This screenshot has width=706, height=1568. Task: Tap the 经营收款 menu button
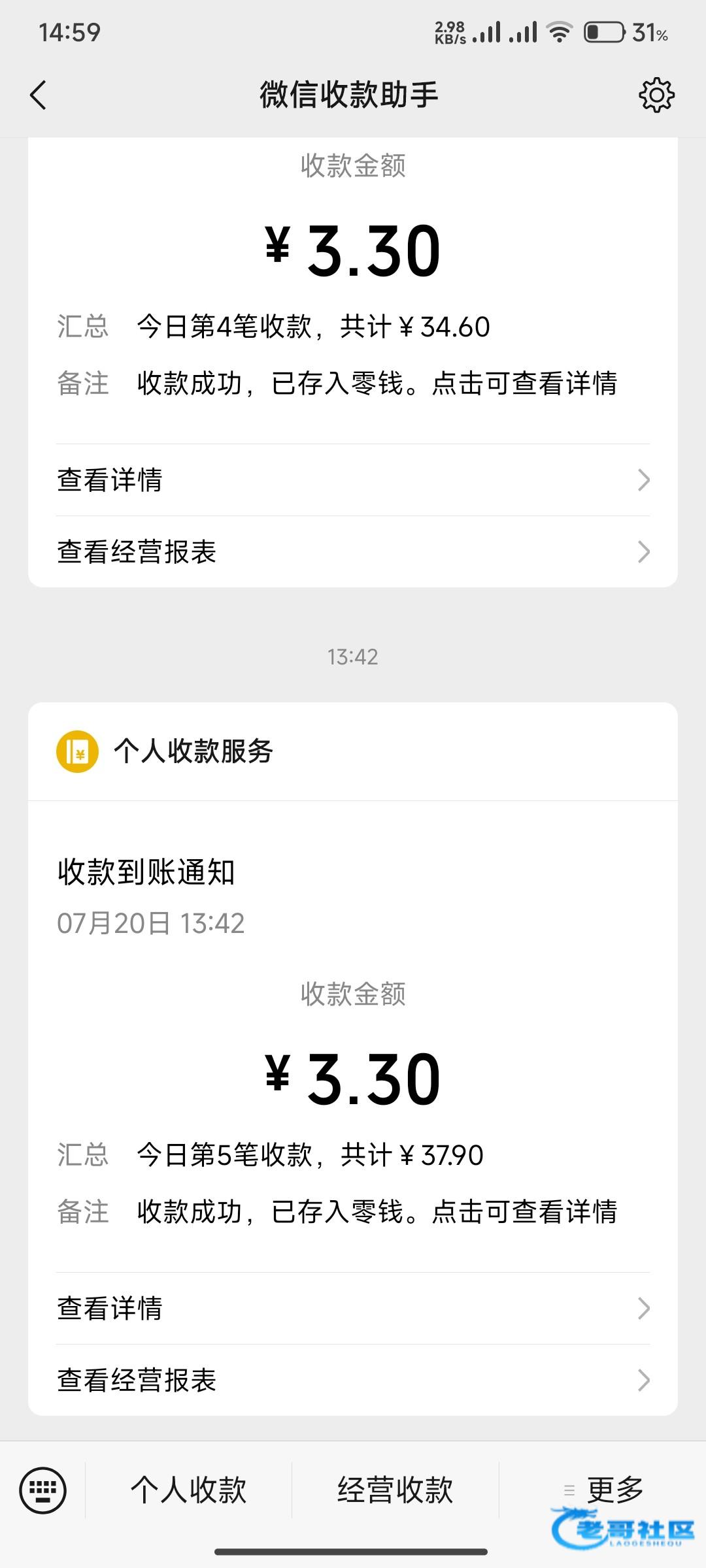[395, 1490]
